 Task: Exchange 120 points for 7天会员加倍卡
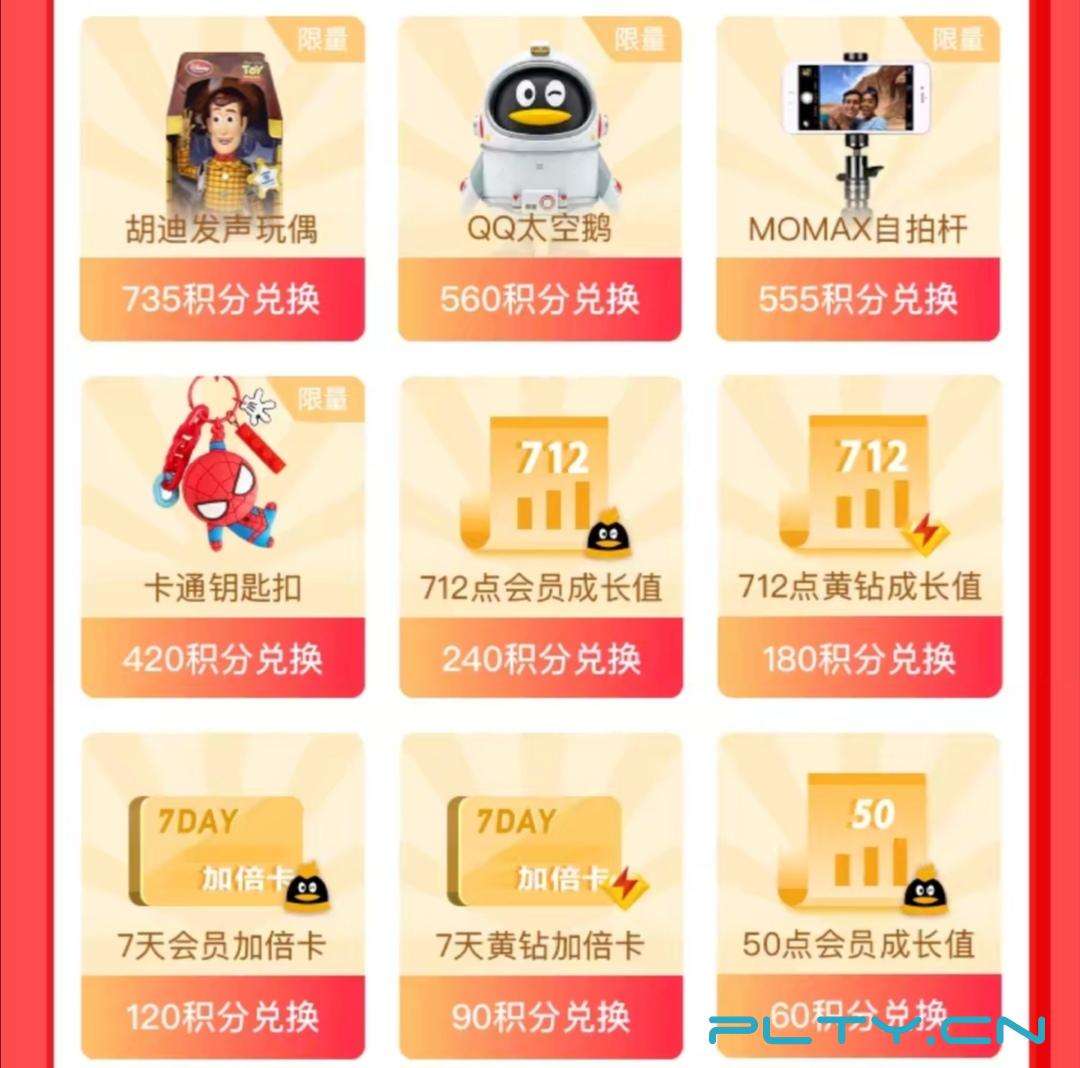coord(222,1018)
